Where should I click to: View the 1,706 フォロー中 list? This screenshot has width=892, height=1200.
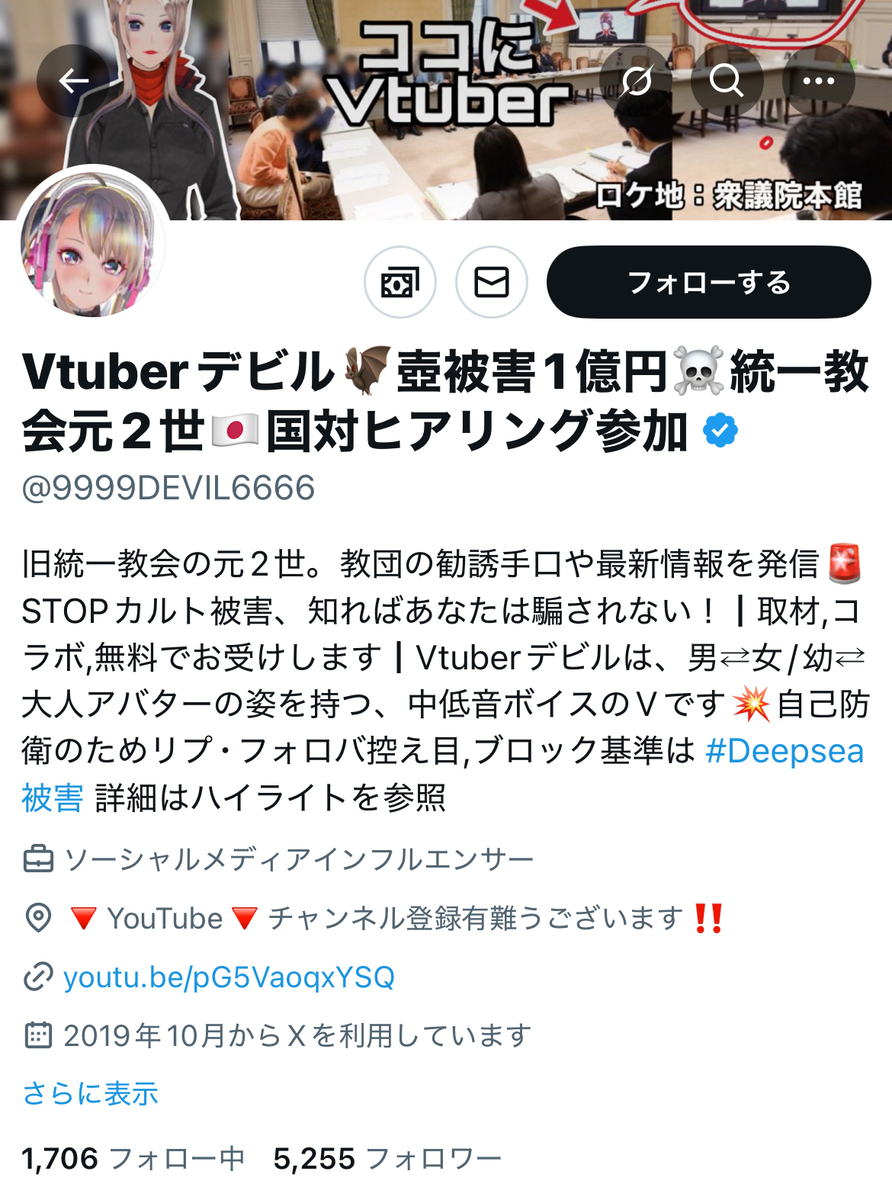click(133, 1159)
